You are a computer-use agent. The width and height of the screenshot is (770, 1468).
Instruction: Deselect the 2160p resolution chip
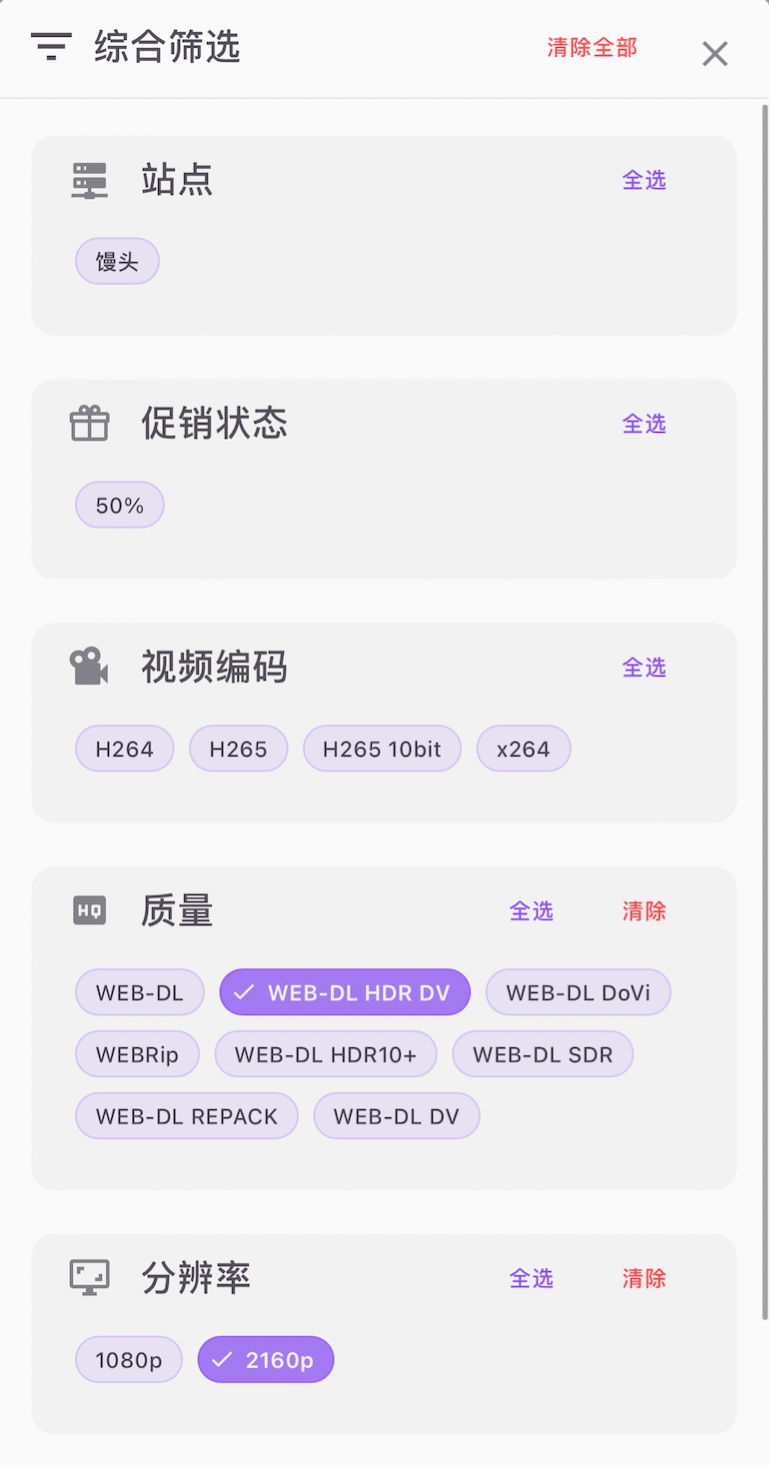[266, 1360]
